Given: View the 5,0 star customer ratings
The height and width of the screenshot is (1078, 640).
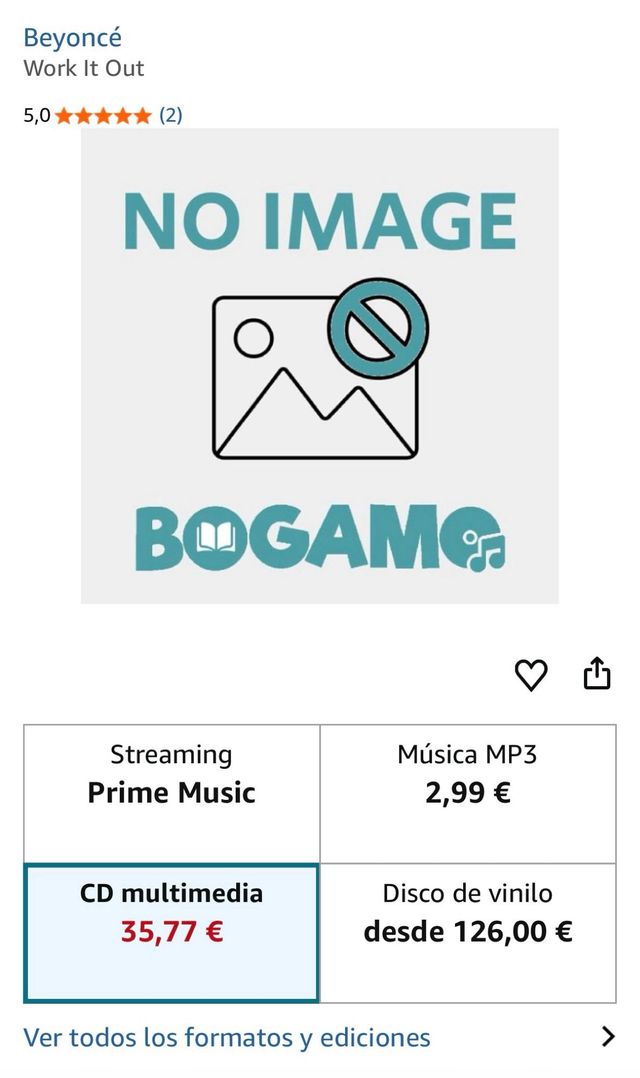Looking at the screenshot, I should (x=103, y=115).
